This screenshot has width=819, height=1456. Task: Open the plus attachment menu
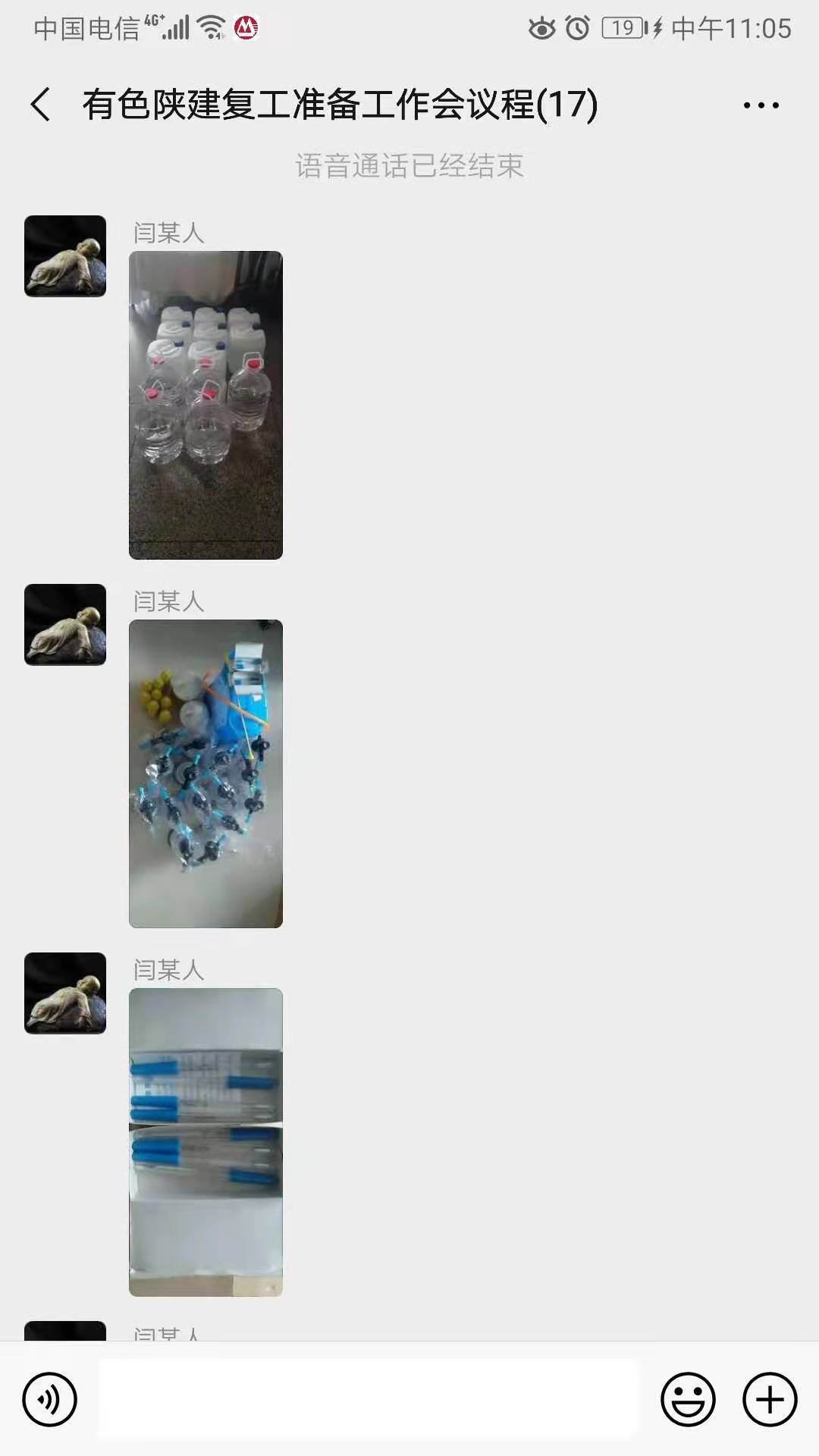[770, 1399]
